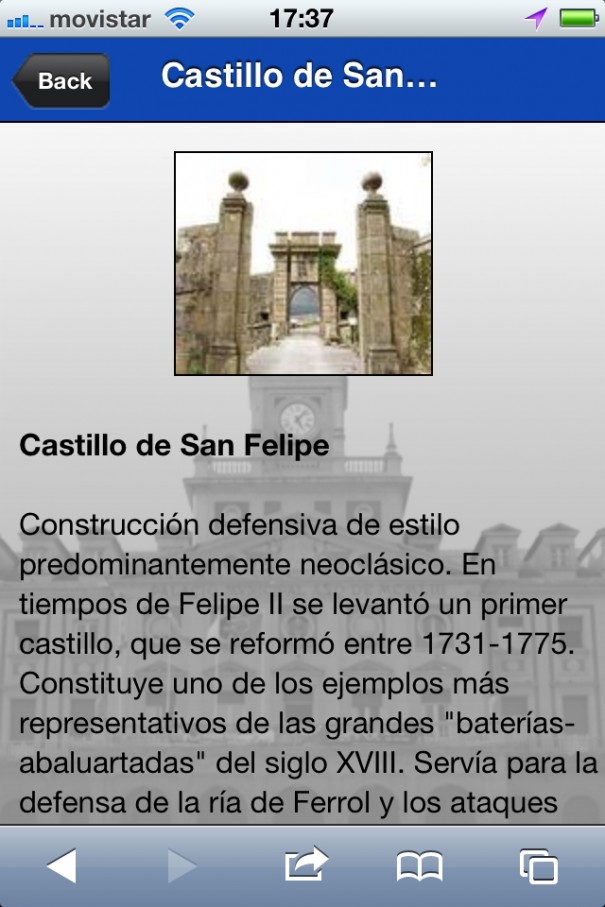The height and width of the screenshot is (907, 605).
Task: Open the Safari share menu
Action: (x=305, y=864)
